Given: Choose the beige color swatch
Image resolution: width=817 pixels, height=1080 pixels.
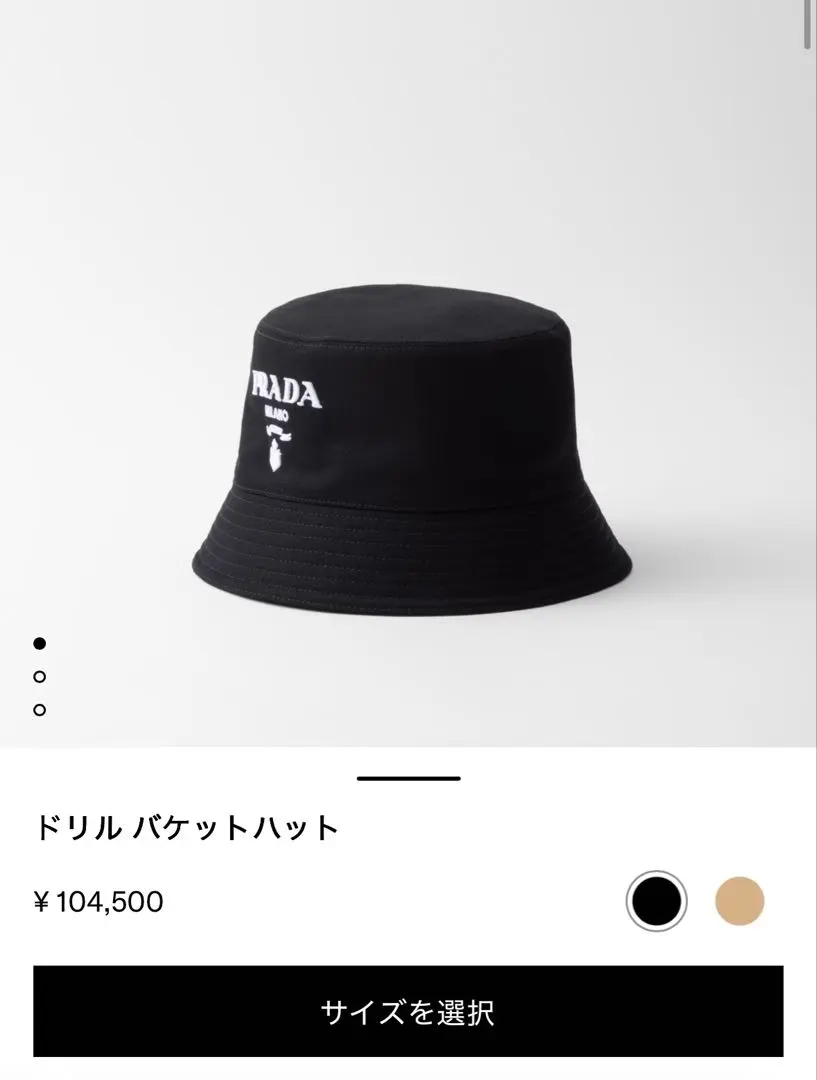Looking at the screenshot, I should (x=739, y=901).
